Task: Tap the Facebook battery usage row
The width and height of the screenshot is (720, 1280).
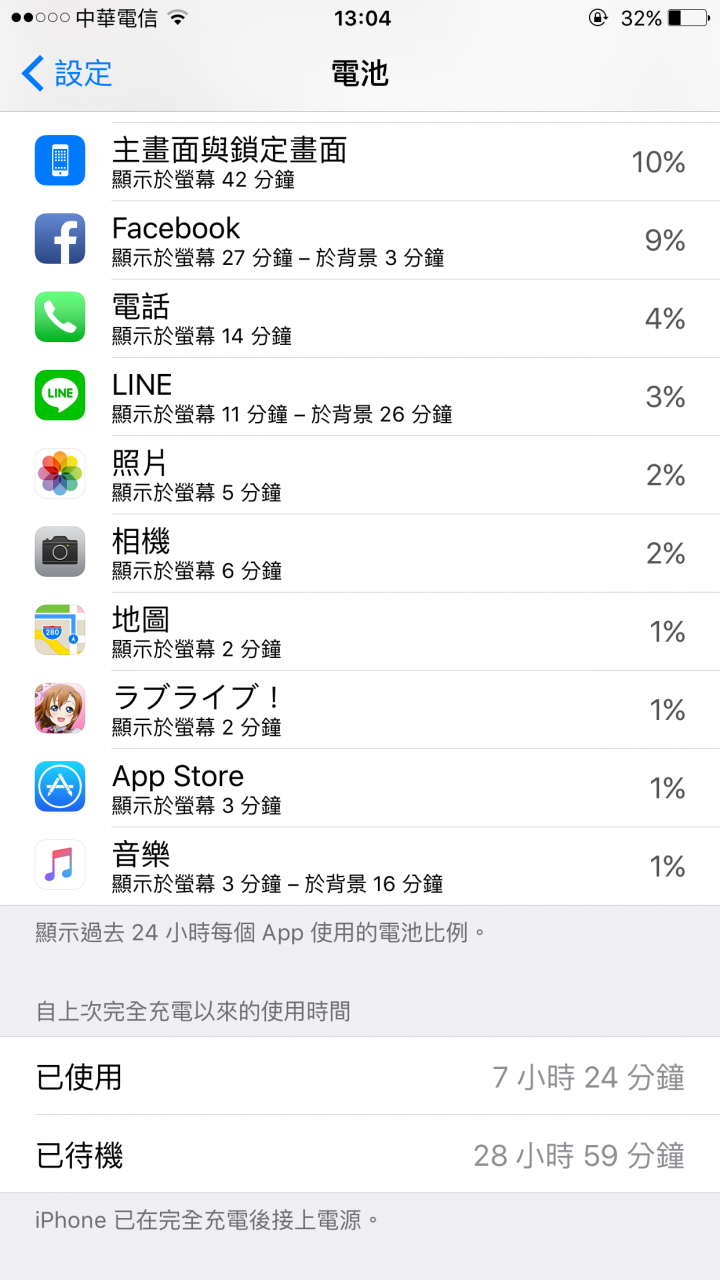Action: pyautogui.click(x=360, y=240)
